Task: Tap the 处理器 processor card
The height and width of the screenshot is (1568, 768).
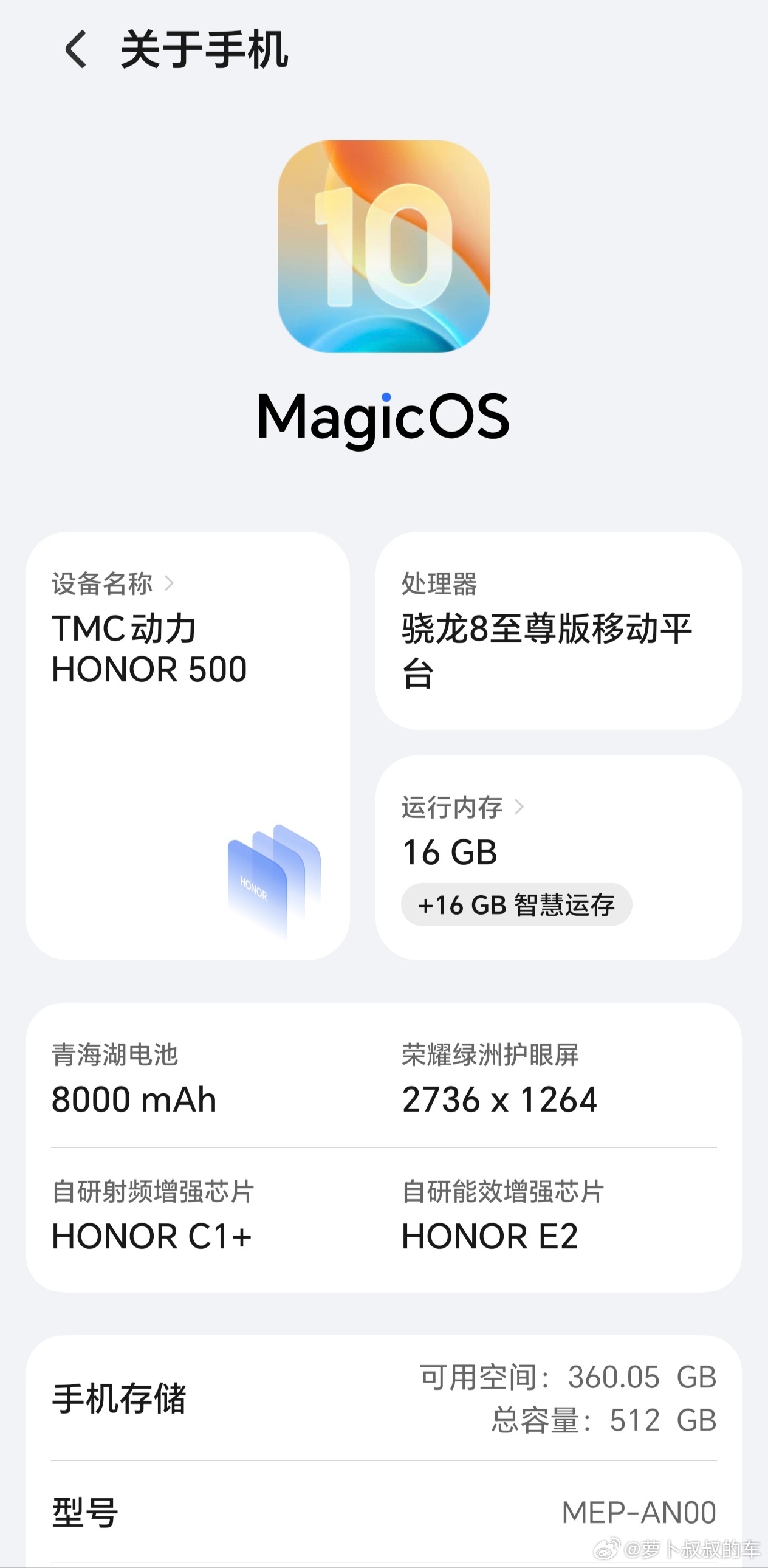Action: (x=557, y=633)
